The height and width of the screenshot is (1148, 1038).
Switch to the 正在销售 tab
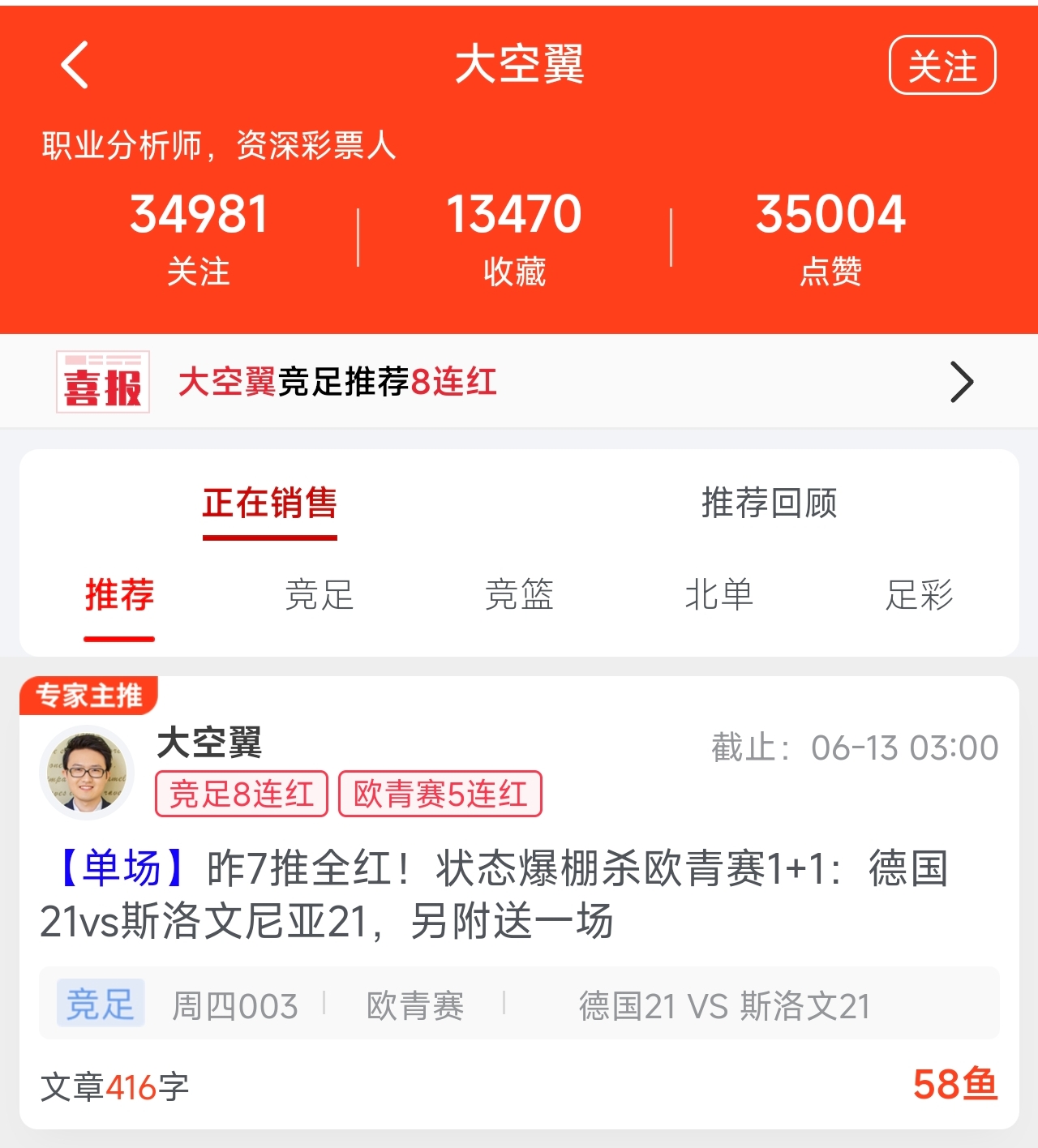[x=269, y=503]
